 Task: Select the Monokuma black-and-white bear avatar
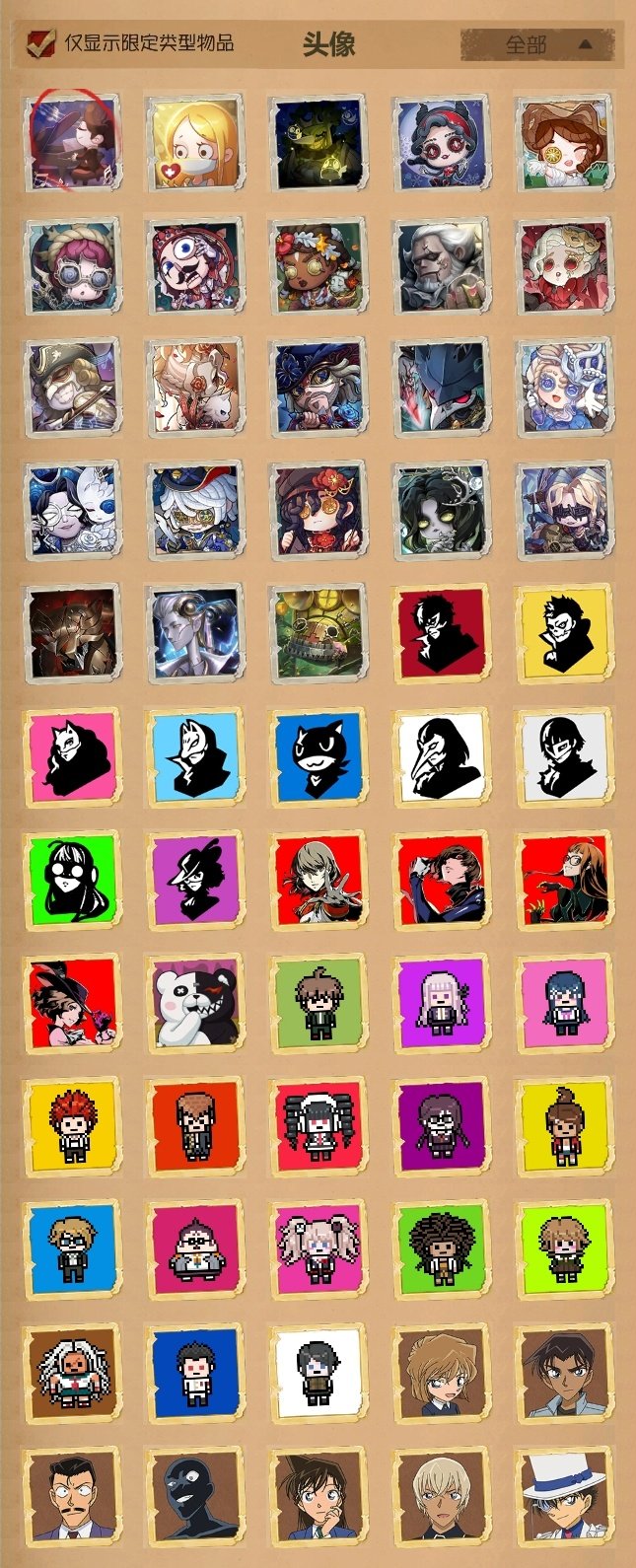point(195,1004)
